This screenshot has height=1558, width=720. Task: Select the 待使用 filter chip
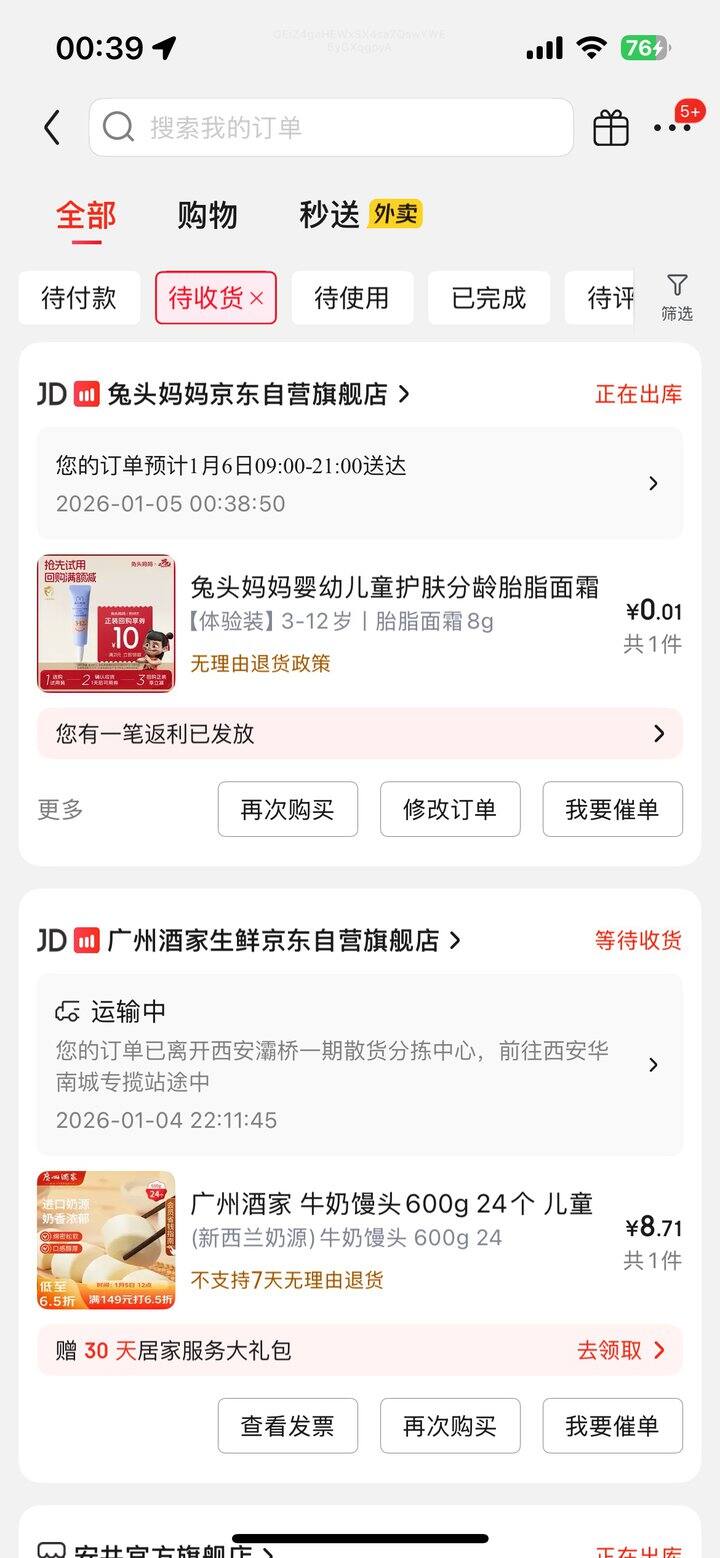[x=352, y=298]
